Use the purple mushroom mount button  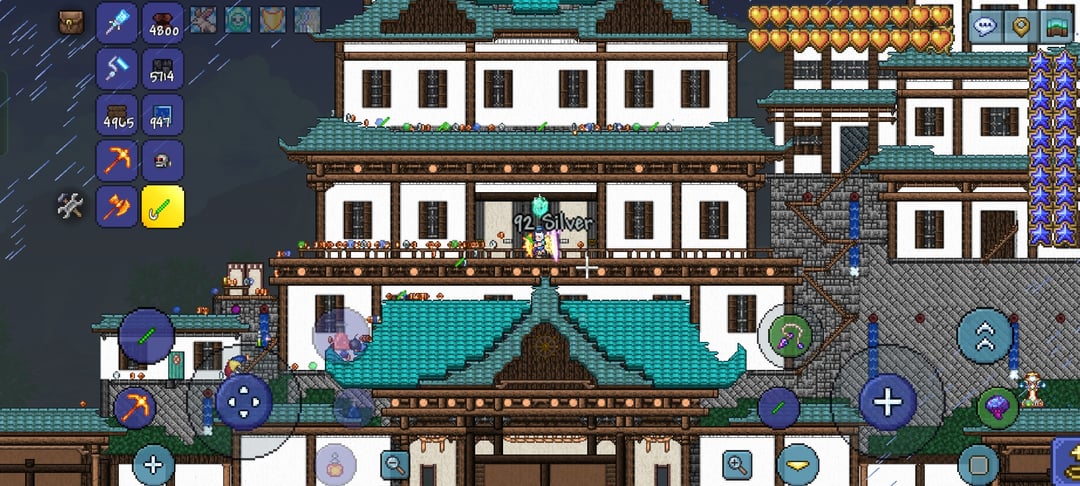click(997, 407)
